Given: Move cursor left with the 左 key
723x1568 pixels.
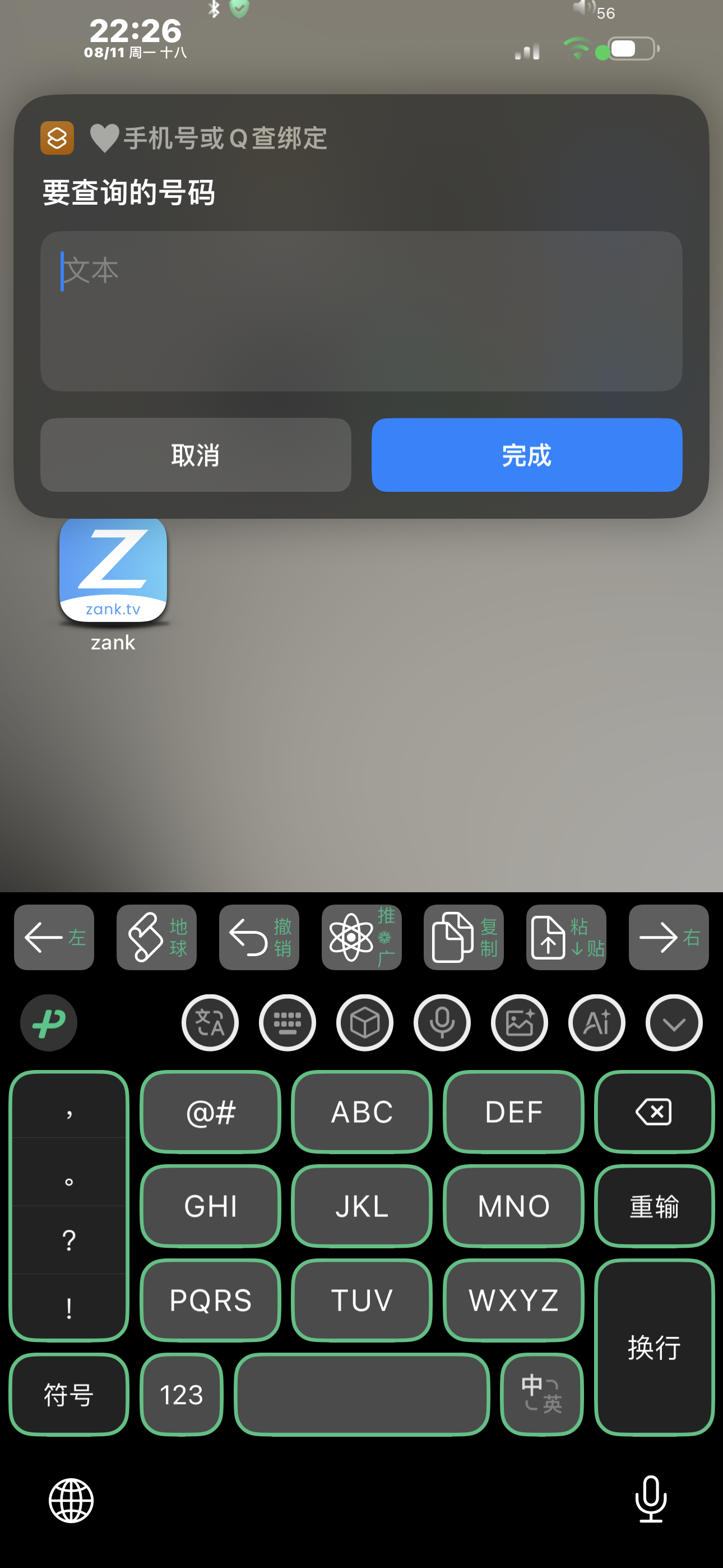Looking at the screenshot, I should 54,937.
